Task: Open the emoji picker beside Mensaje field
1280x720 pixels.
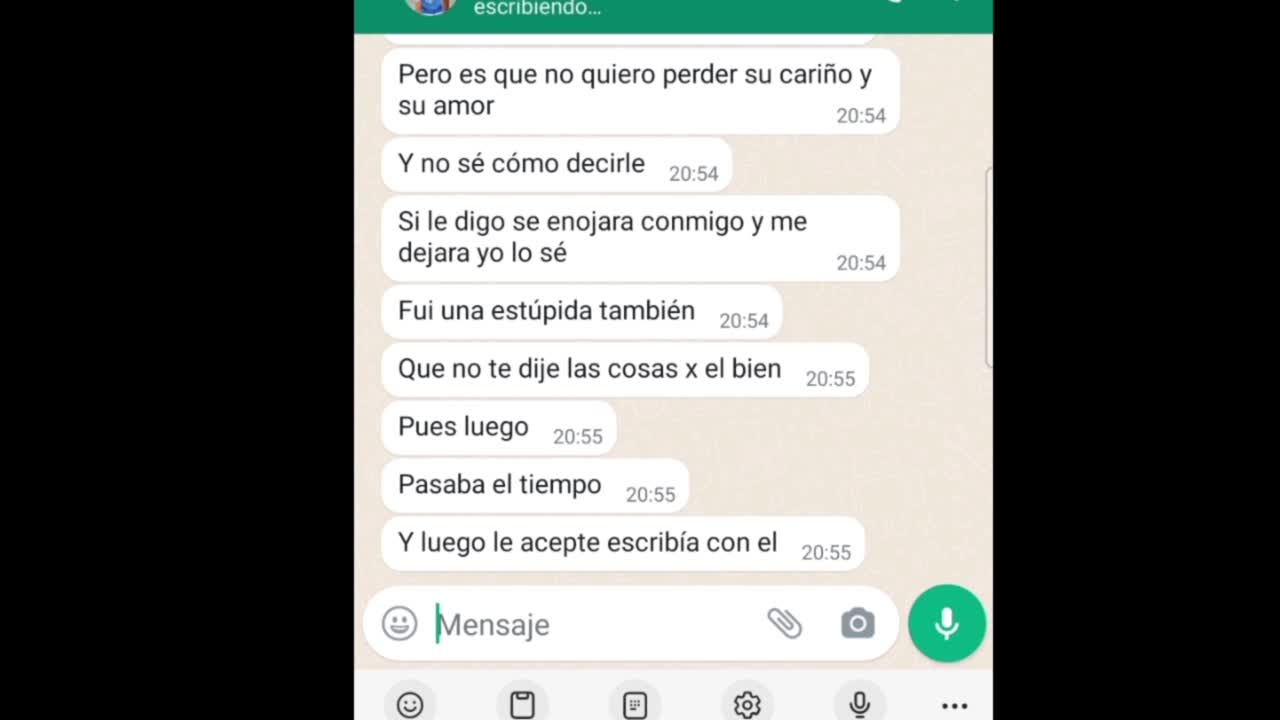Action: [x=399, y=624]
